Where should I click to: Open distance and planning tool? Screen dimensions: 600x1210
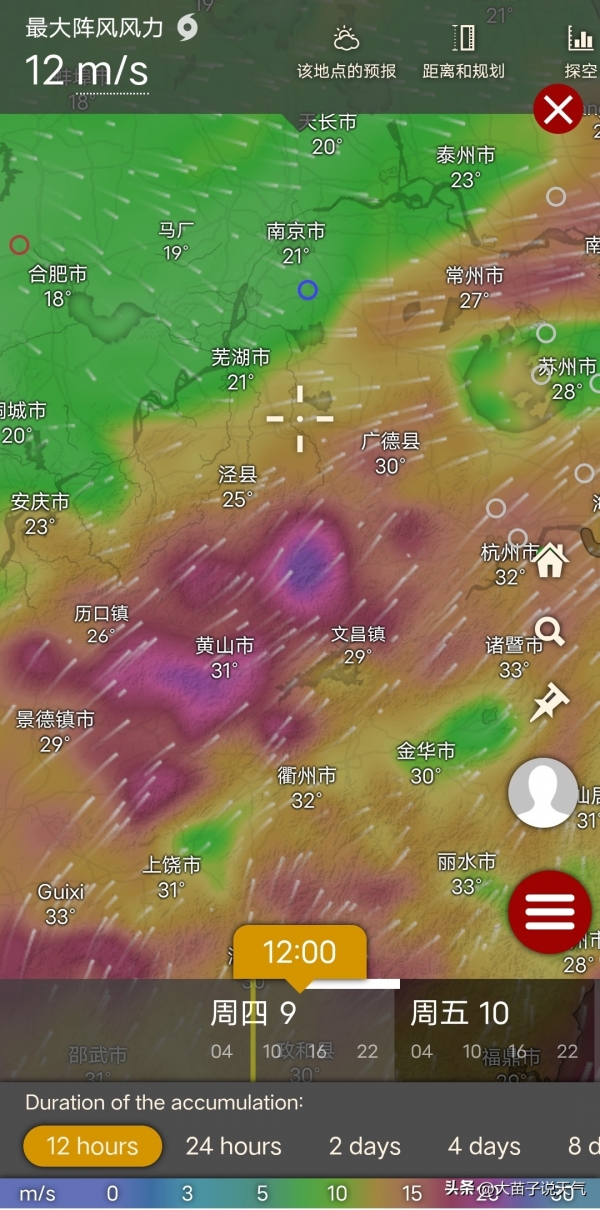463,52
